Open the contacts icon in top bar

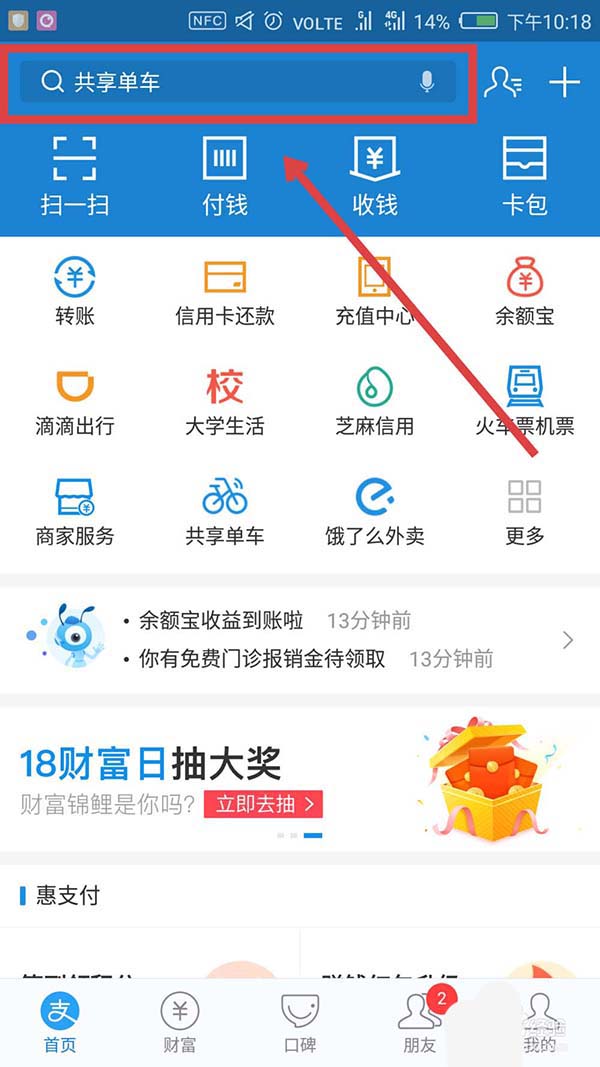(502, 82)
